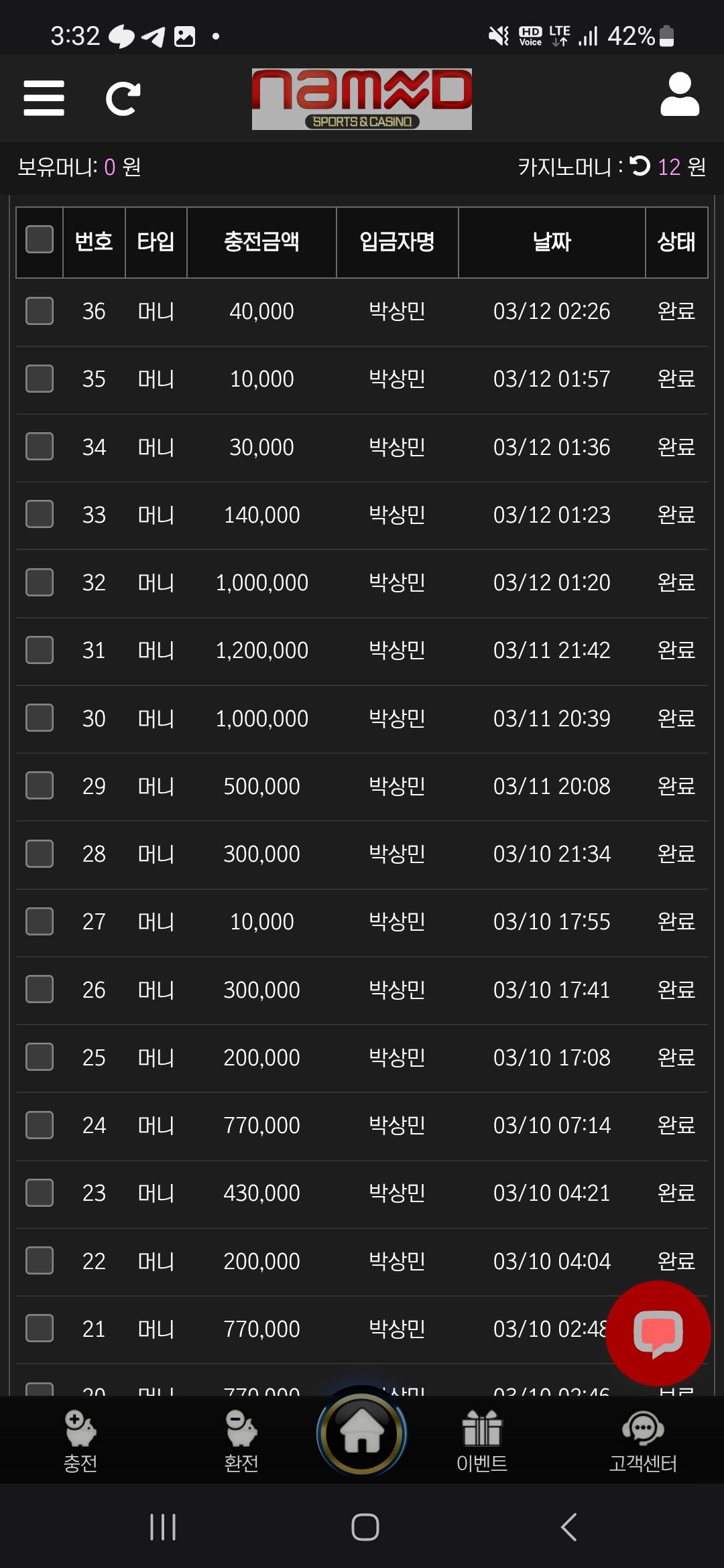Image resolution: width=724 pixels, height=1568 pixels.
Task: Tick the checkbox on entry 26
Action: click(x=40, y=989)
